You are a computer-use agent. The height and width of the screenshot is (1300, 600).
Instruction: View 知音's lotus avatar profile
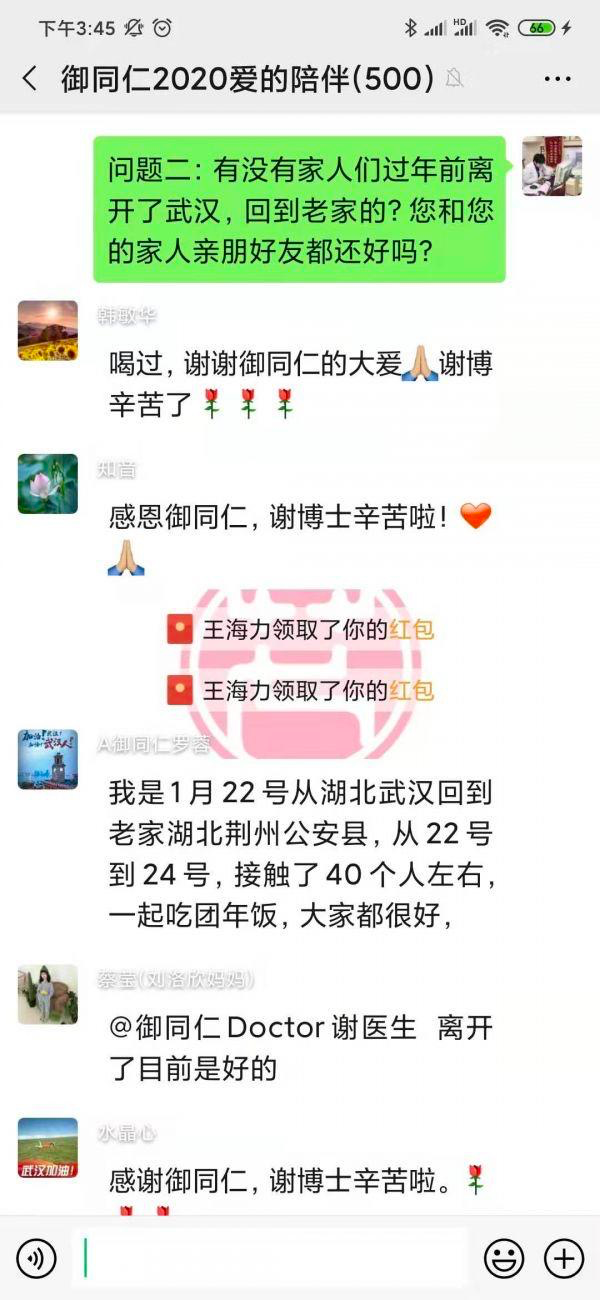click(47, 484)
